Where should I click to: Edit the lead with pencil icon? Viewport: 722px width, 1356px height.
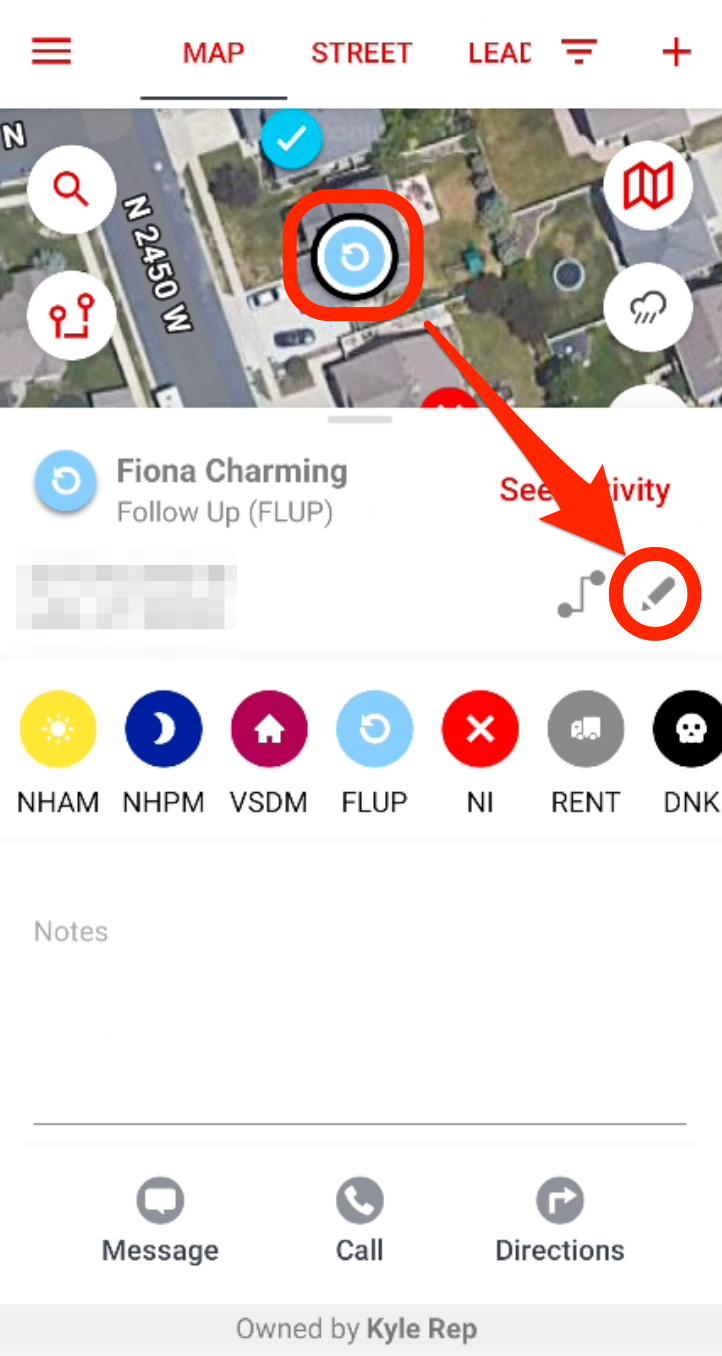[656, 596]
